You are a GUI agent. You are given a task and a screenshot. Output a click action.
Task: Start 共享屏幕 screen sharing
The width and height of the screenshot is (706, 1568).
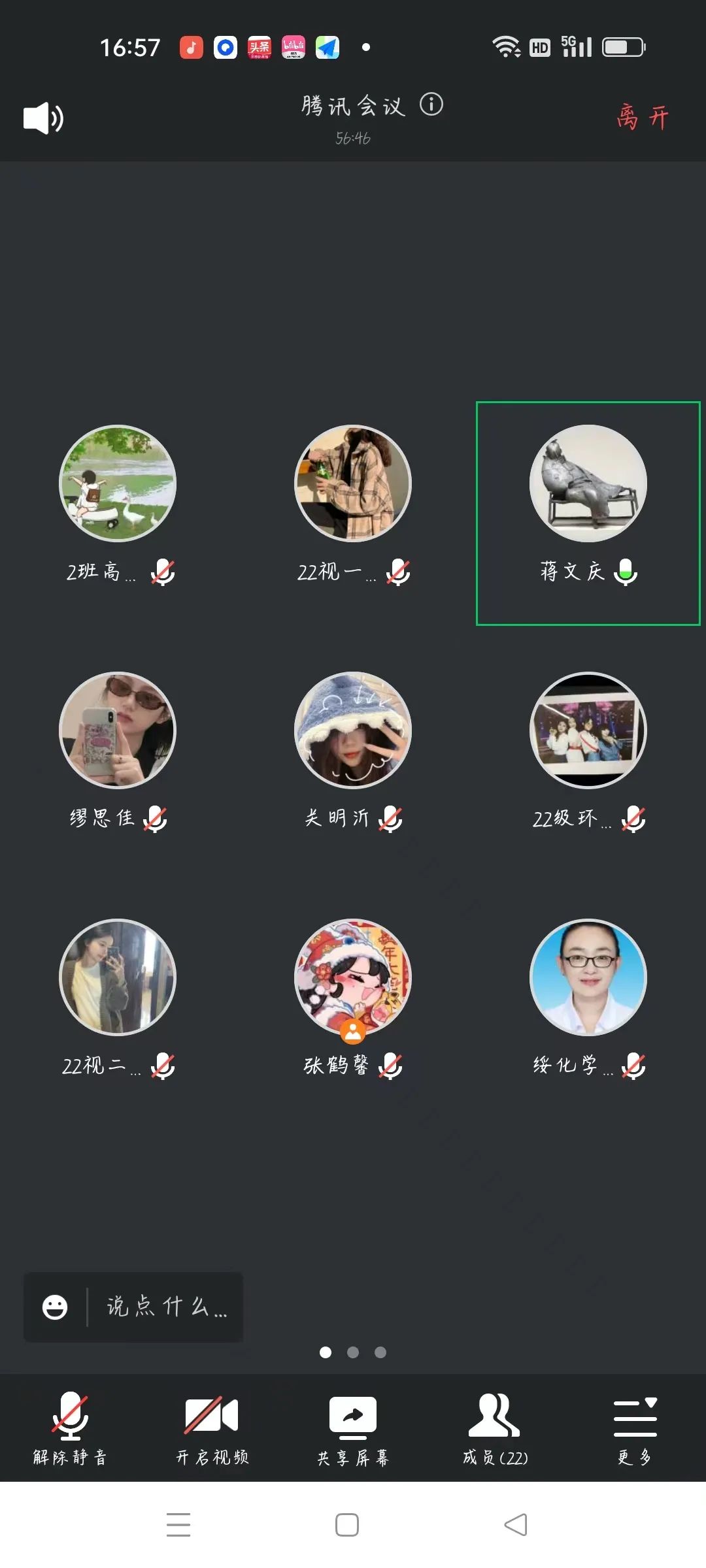point(353,1429)
